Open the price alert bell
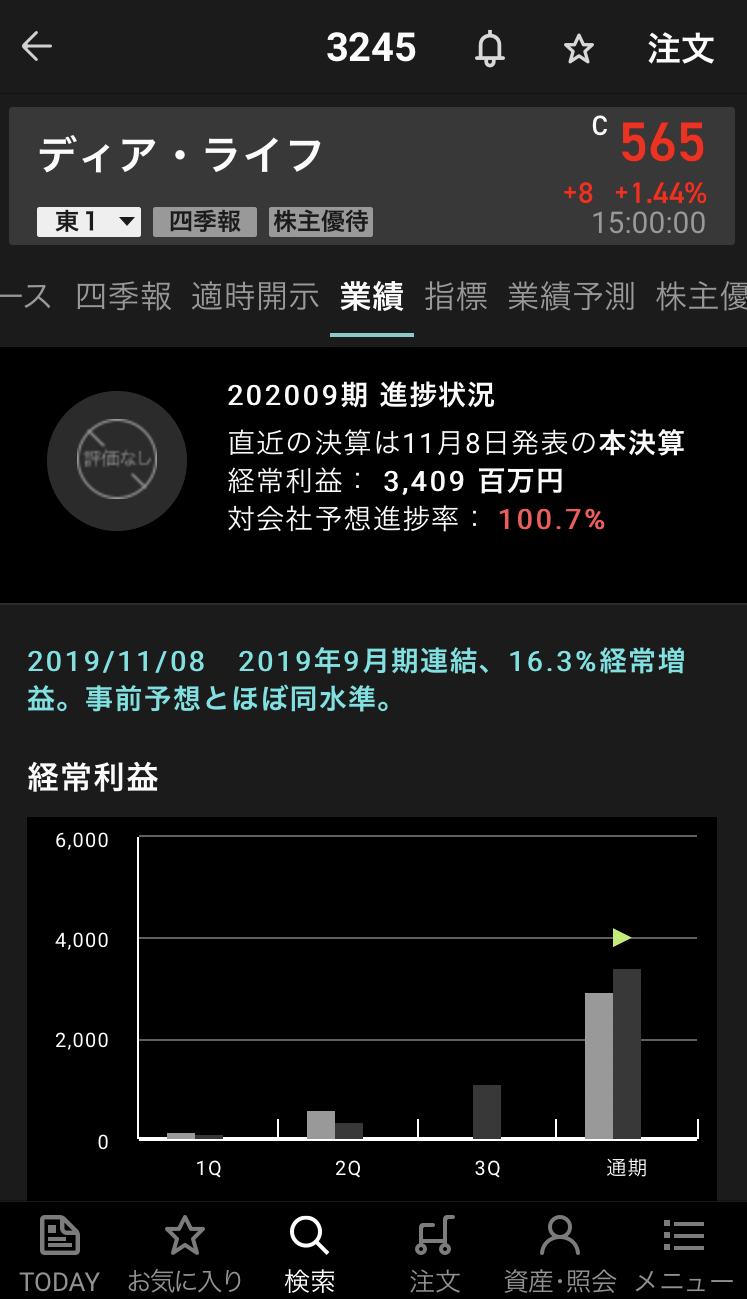The image size is (747, 1299). coord(489,48)
